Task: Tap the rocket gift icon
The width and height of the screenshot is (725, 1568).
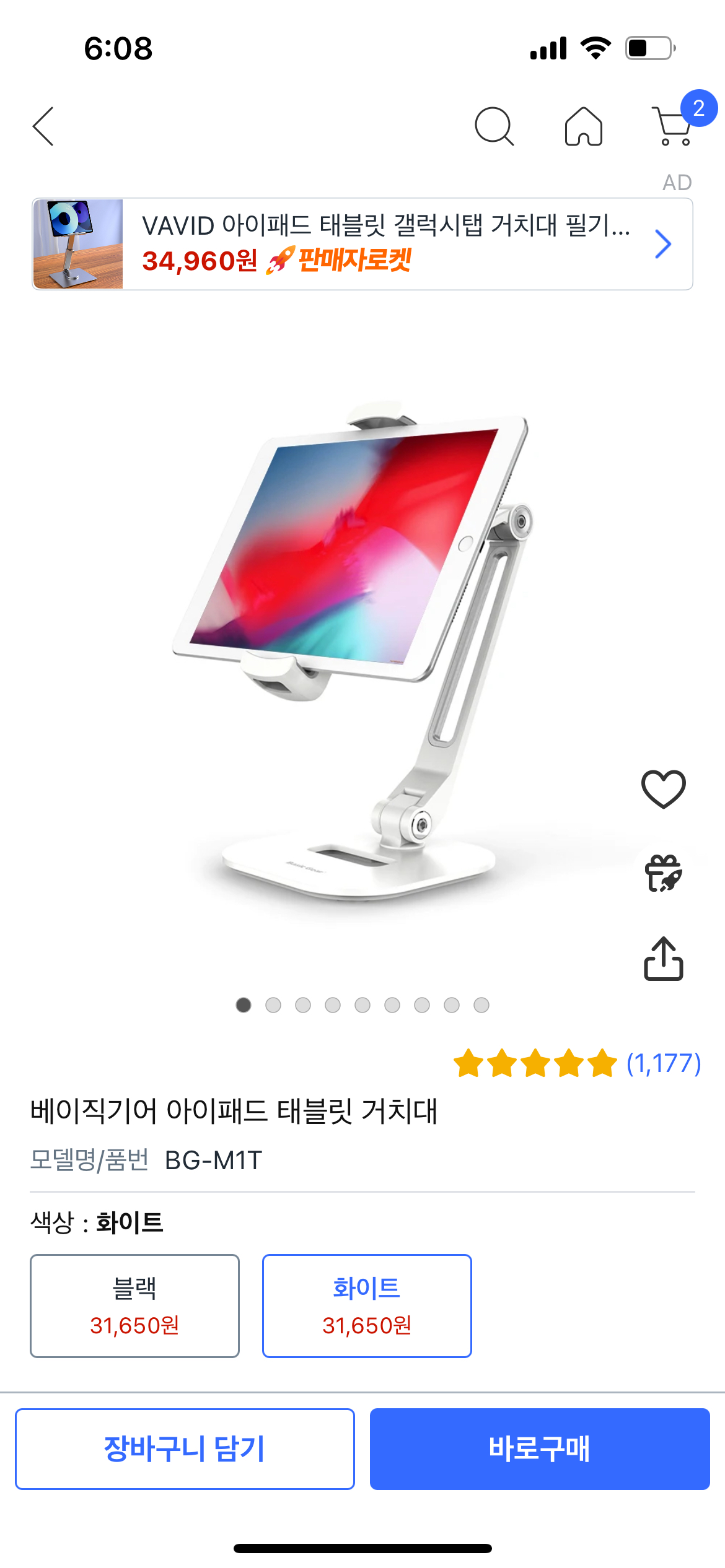Action: [663, 873]
